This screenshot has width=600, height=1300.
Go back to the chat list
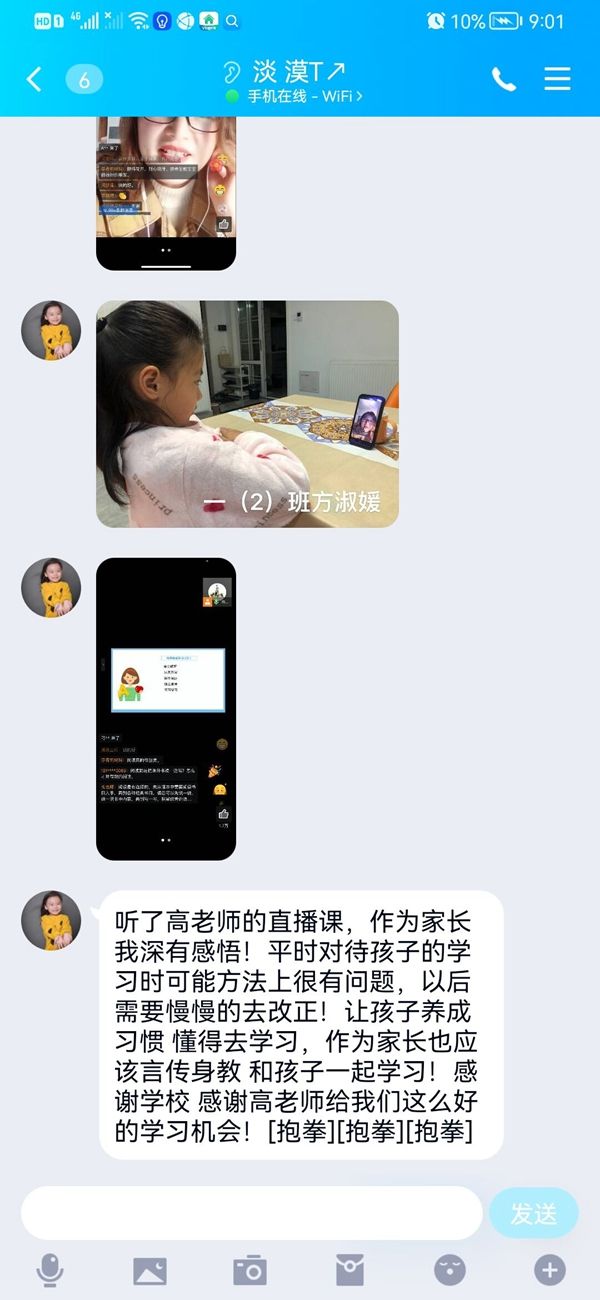pyautogui.click(x=34, y=79)
